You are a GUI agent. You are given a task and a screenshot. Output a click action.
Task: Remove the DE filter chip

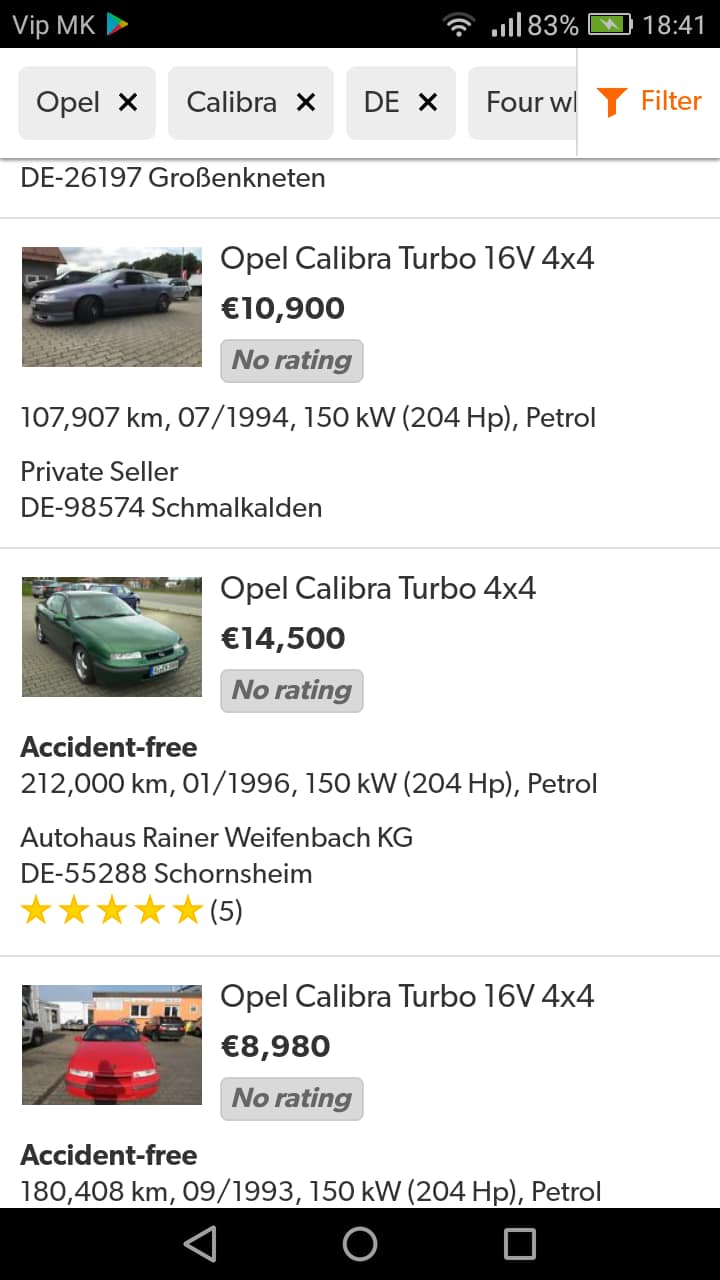[x=428, y=102]
